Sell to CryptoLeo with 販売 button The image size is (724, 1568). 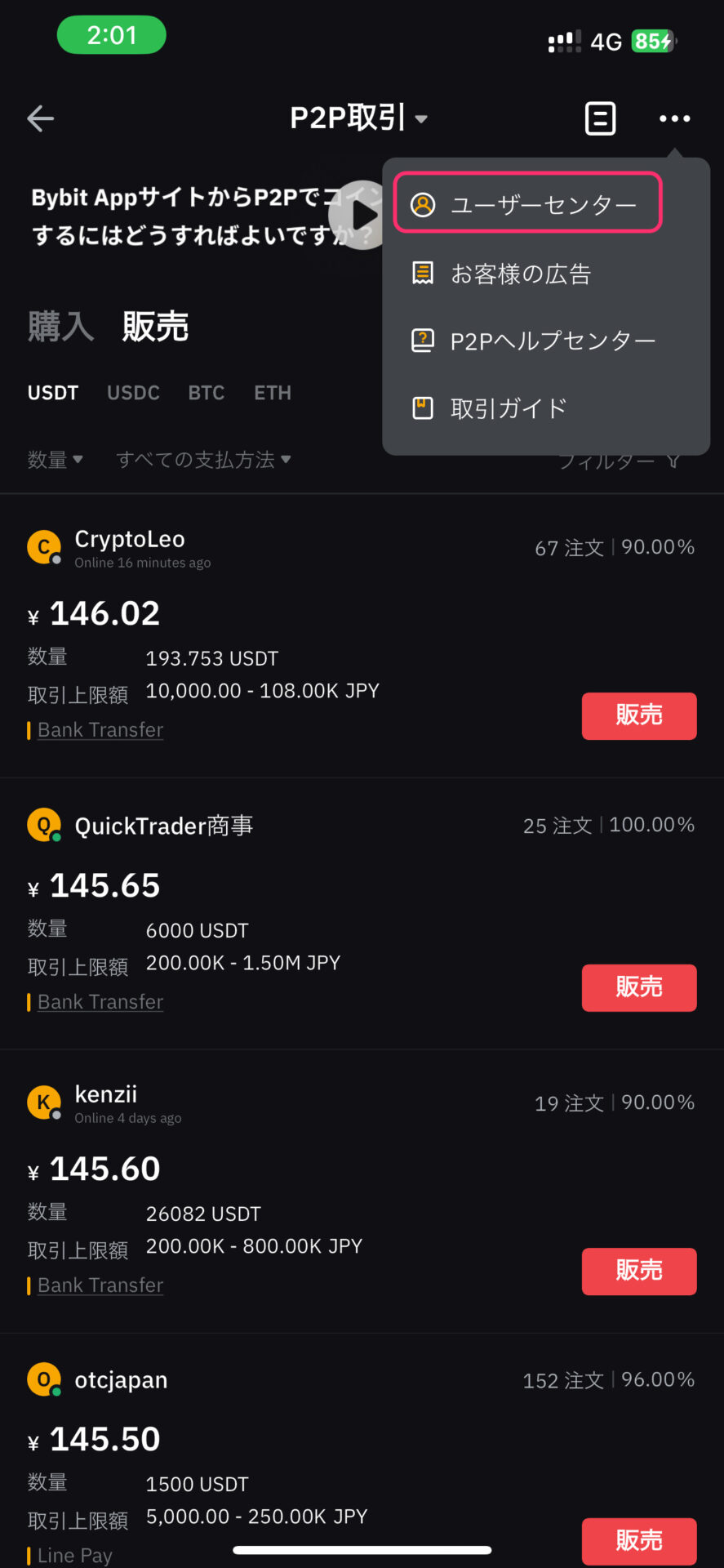639,715
